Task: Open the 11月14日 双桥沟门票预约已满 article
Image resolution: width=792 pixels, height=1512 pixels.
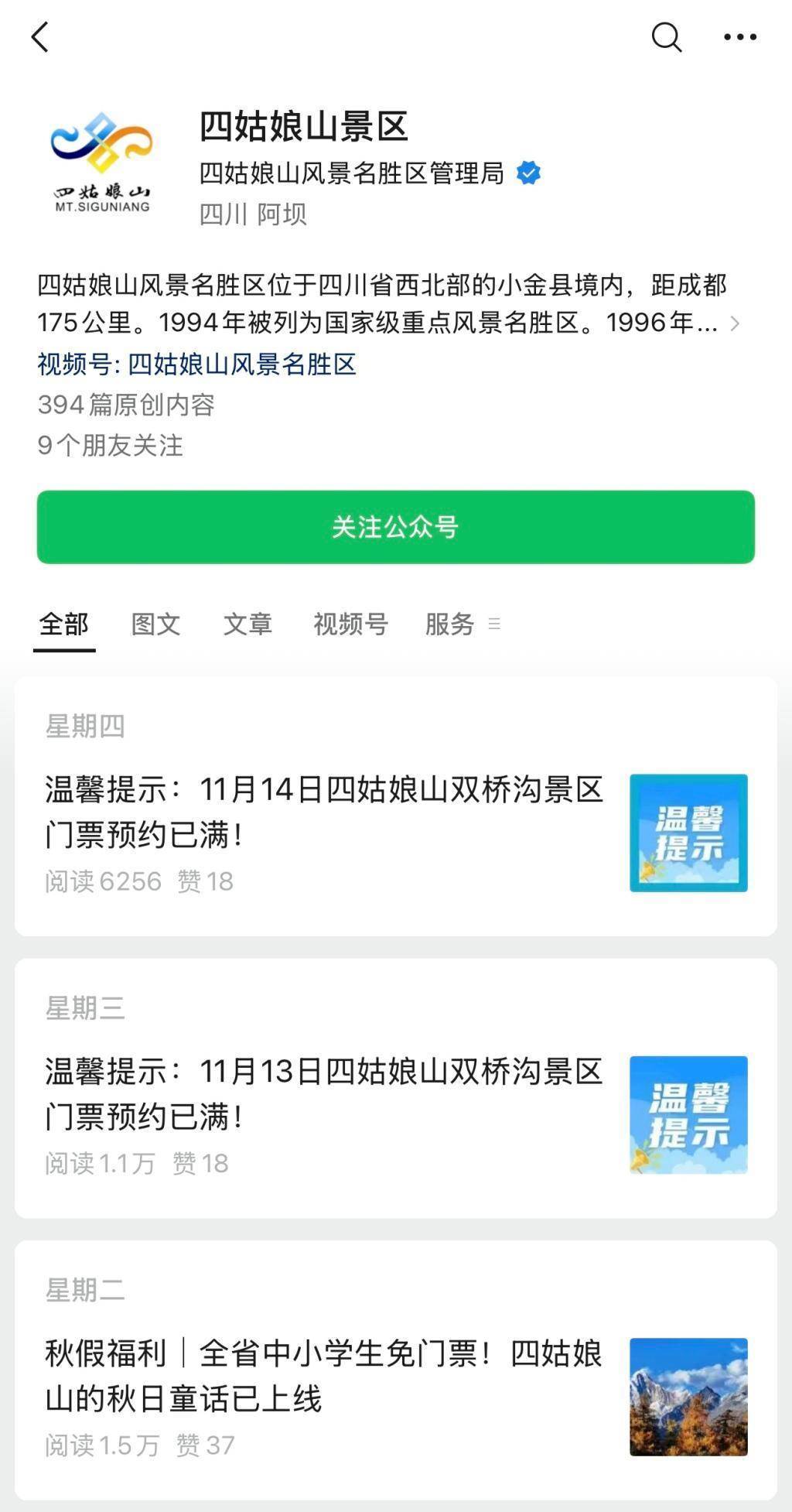Action: 323,812
